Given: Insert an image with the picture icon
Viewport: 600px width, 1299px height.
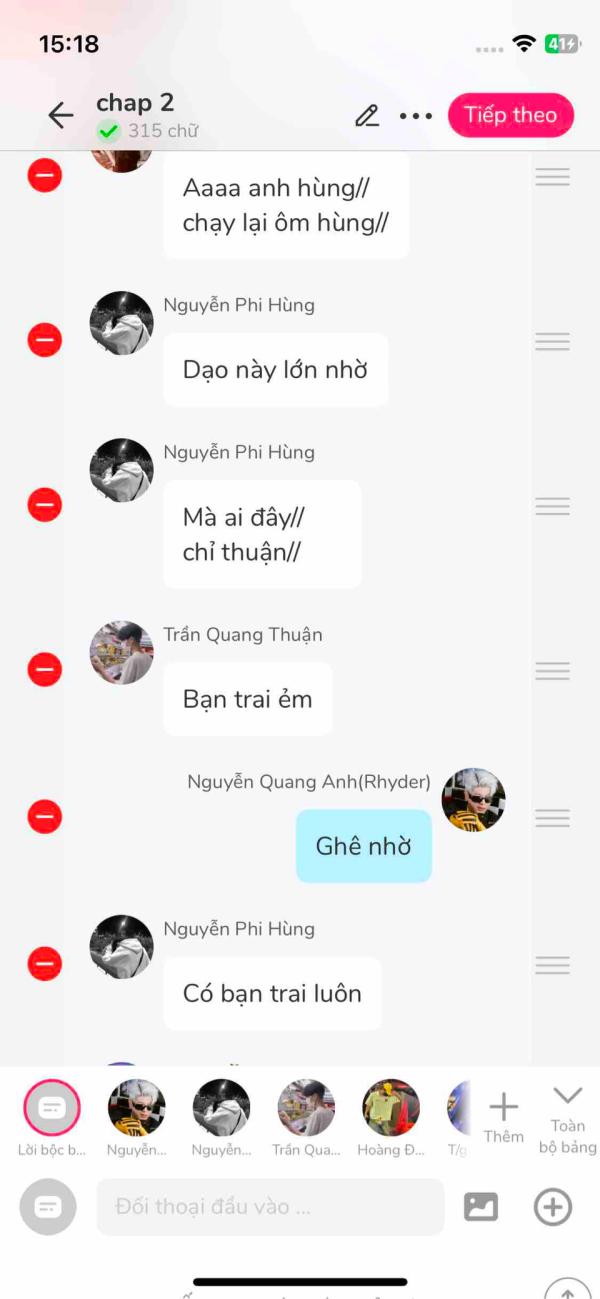Looking at the screenshot, I should (481, 1207).
